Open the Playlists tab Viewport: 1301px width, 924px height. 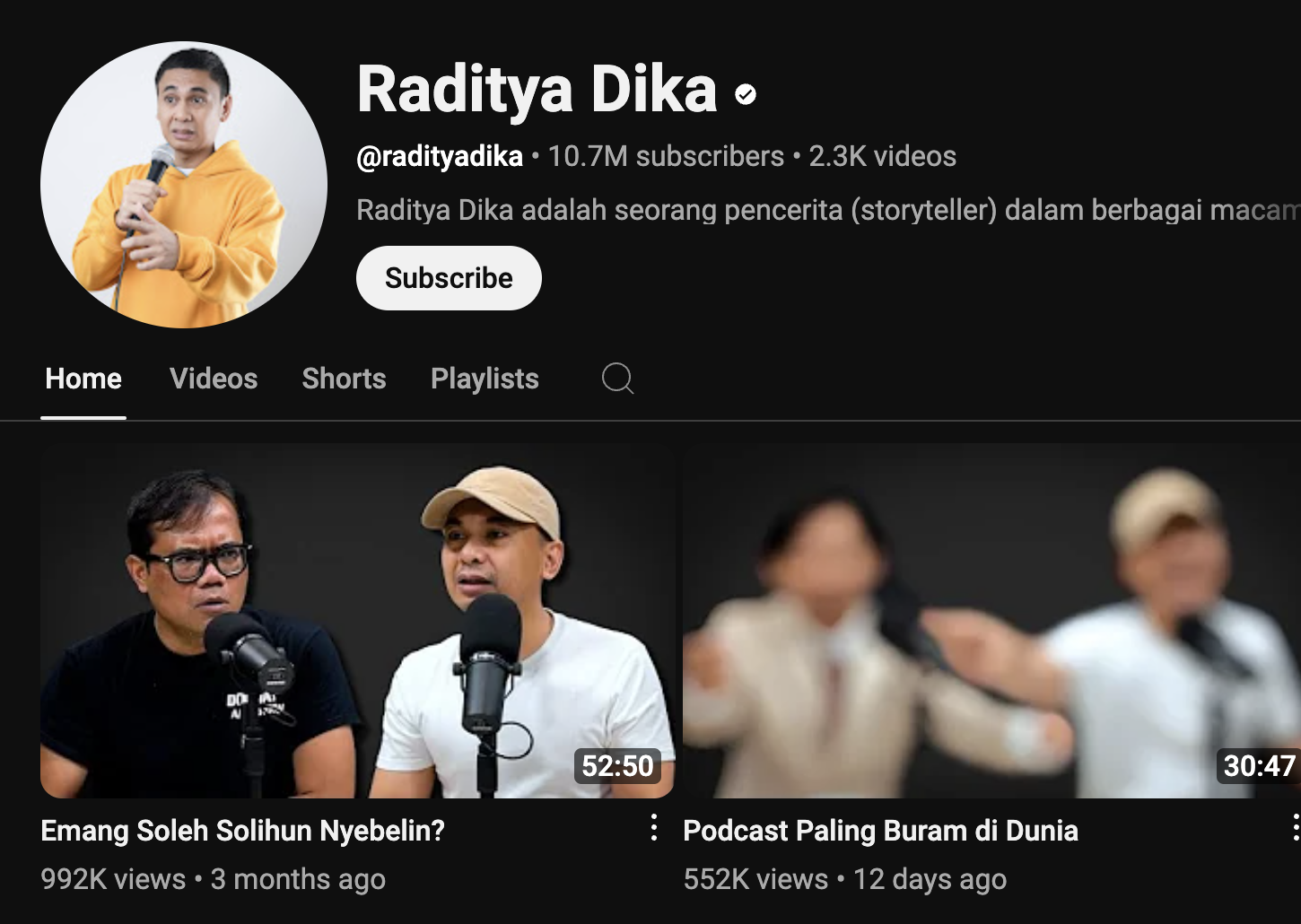pyautogui.click(x=485, y=379)
